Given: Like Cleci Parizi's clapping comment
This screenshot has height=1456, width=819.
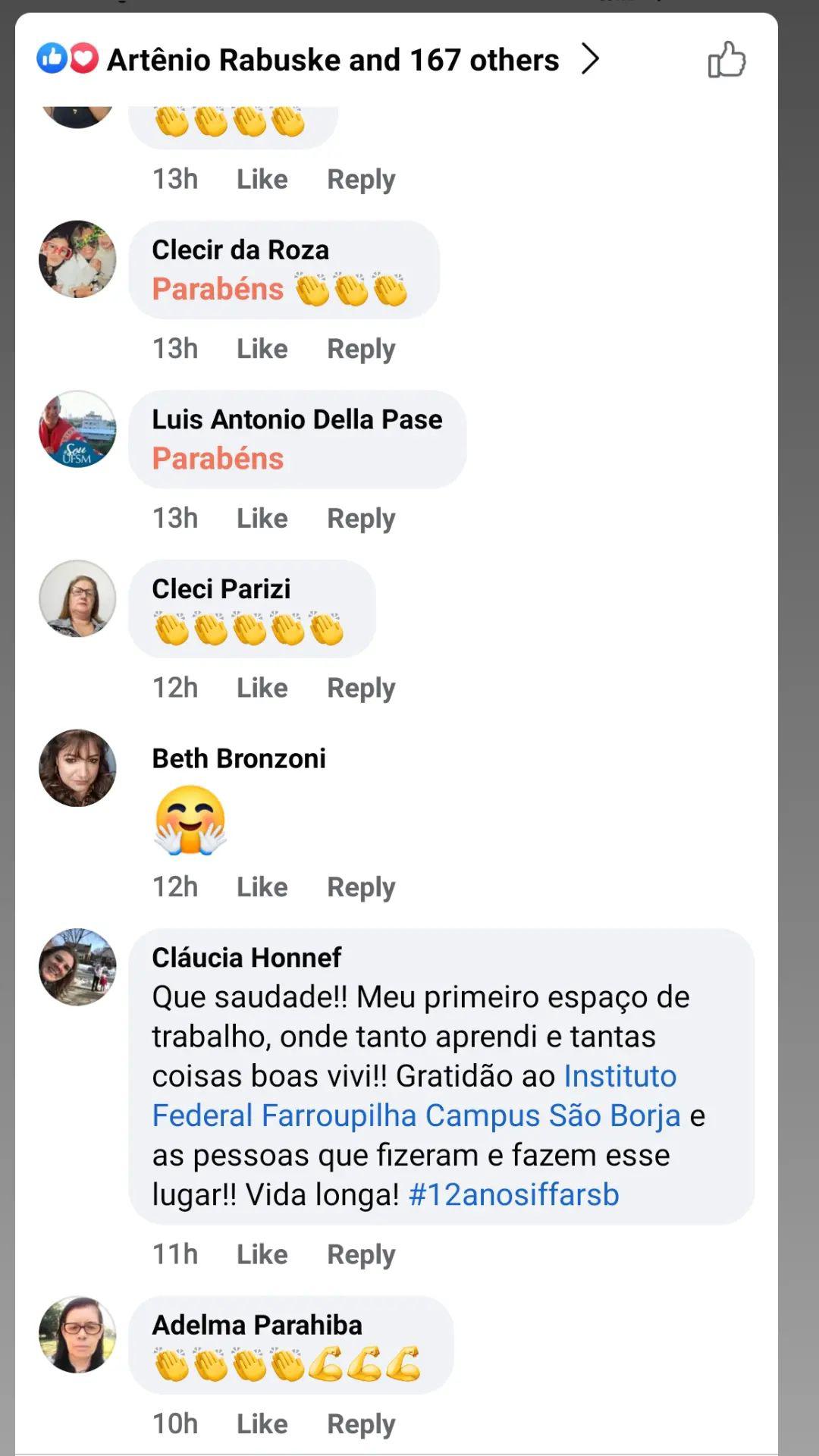Looking at the screenshot, I should coord(262,688).
